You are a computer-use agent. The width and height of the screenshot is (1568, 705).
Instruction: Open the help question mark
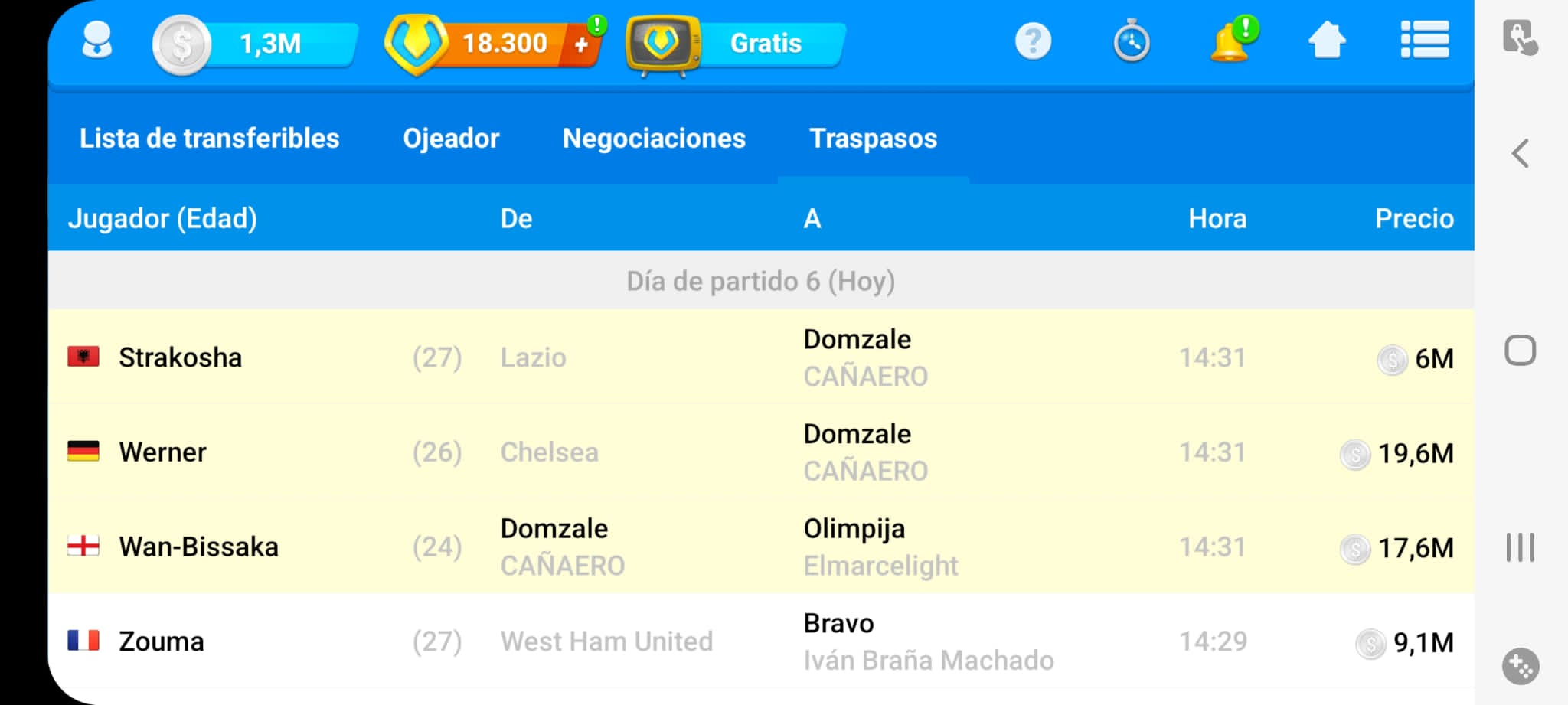pyautogui.click(x=1033, y=41)
